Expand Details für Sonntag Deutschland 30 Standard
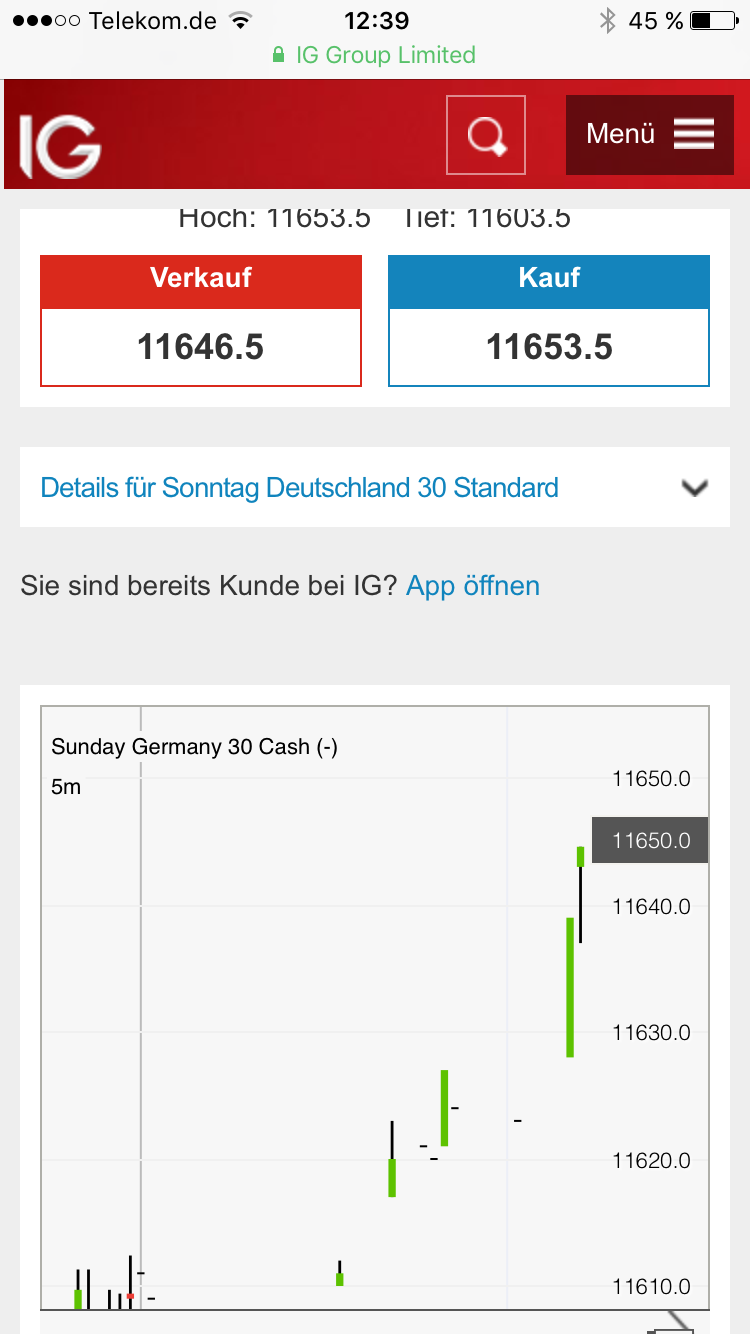 pos(374,488)
